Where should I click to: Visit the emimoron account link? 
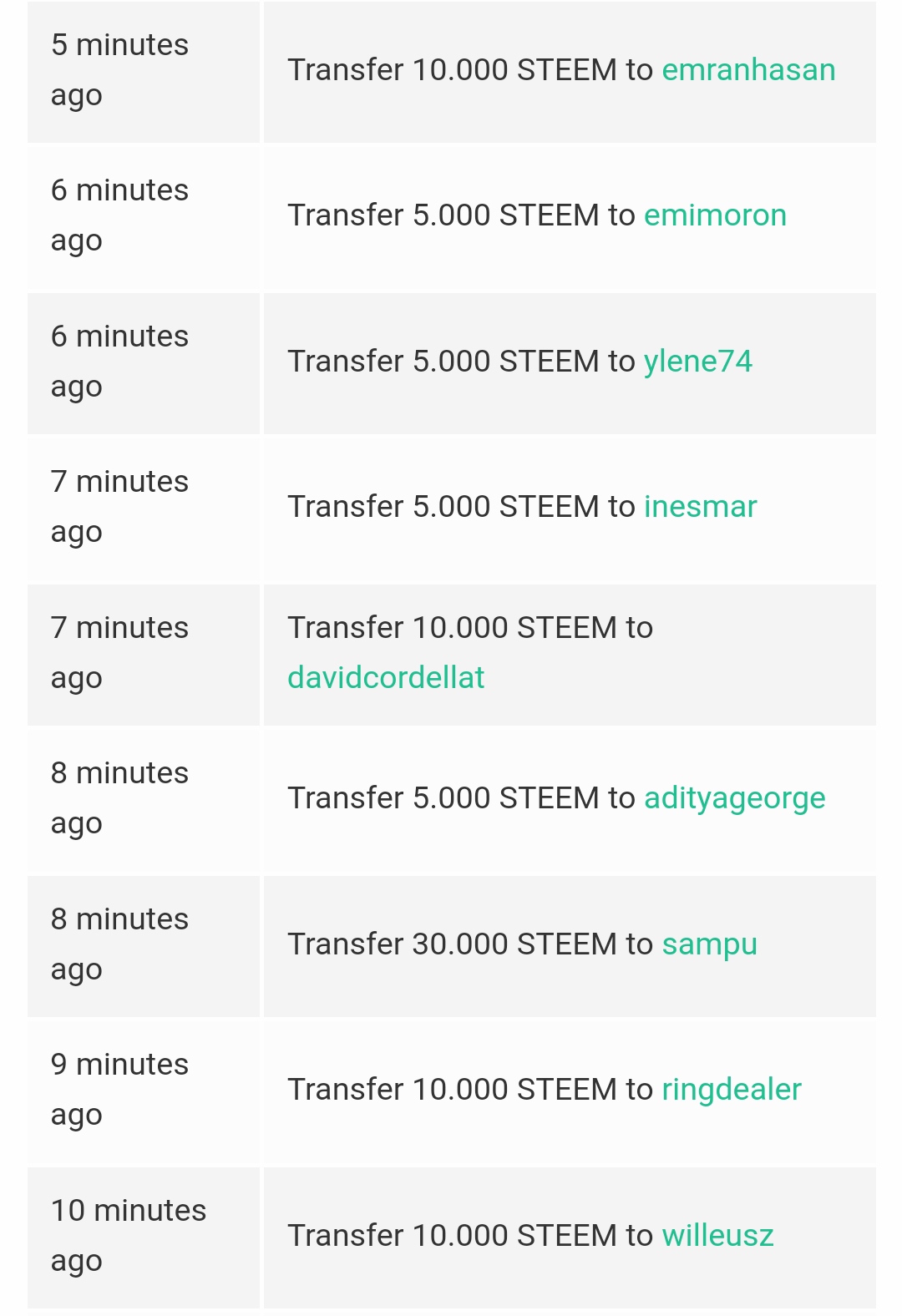tap(715, 215)
